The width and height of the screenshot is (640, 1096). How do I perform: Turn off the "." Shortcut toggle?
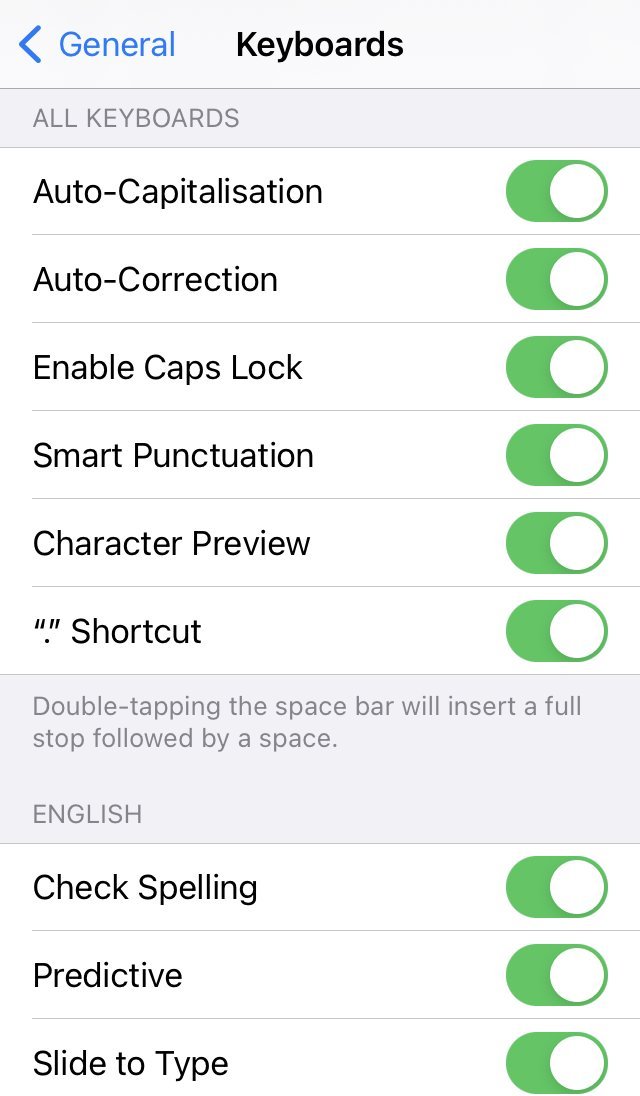(x=556, y=631)
